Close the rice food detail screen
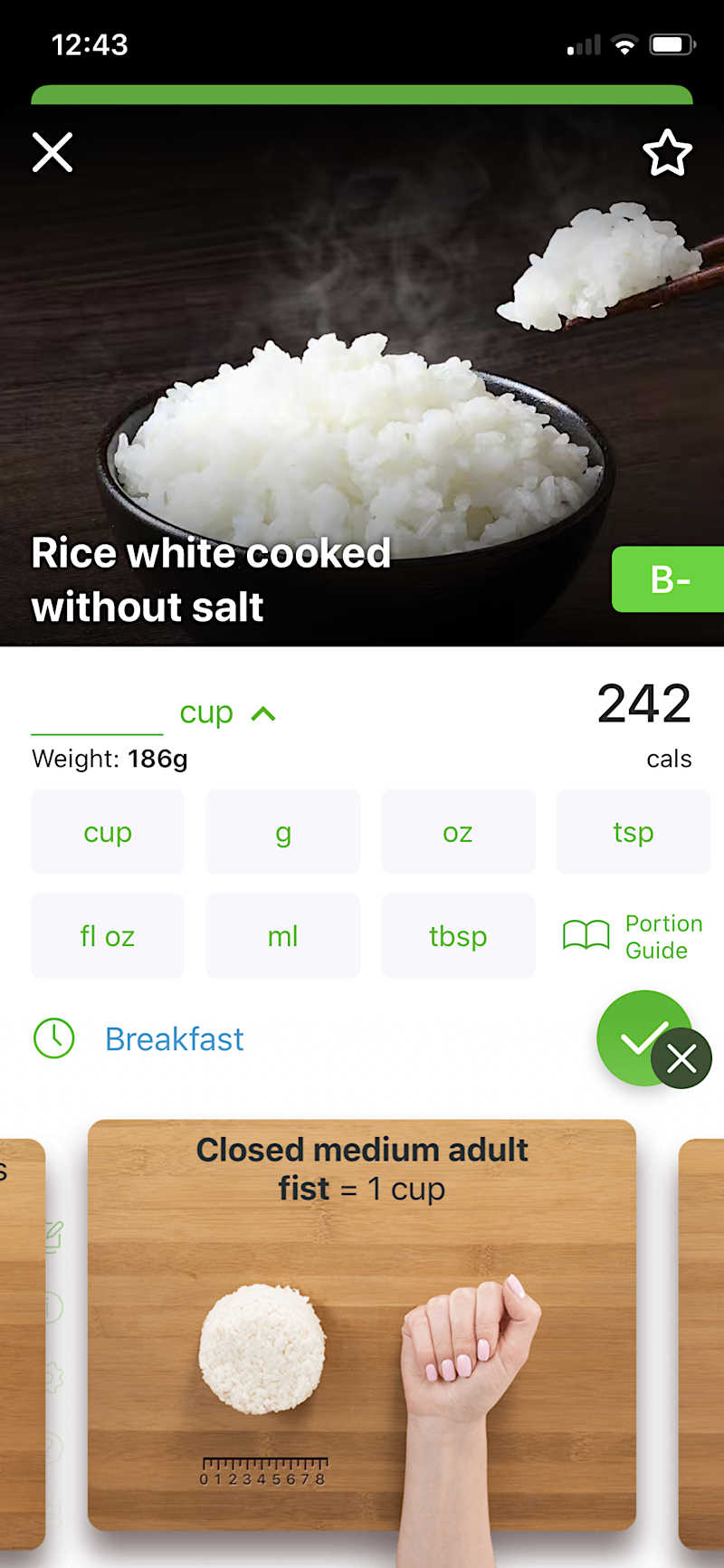 52,152
